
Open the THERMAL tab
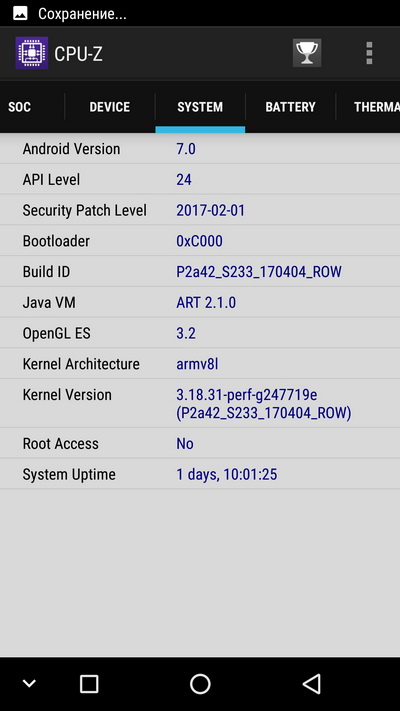point(376,107)
